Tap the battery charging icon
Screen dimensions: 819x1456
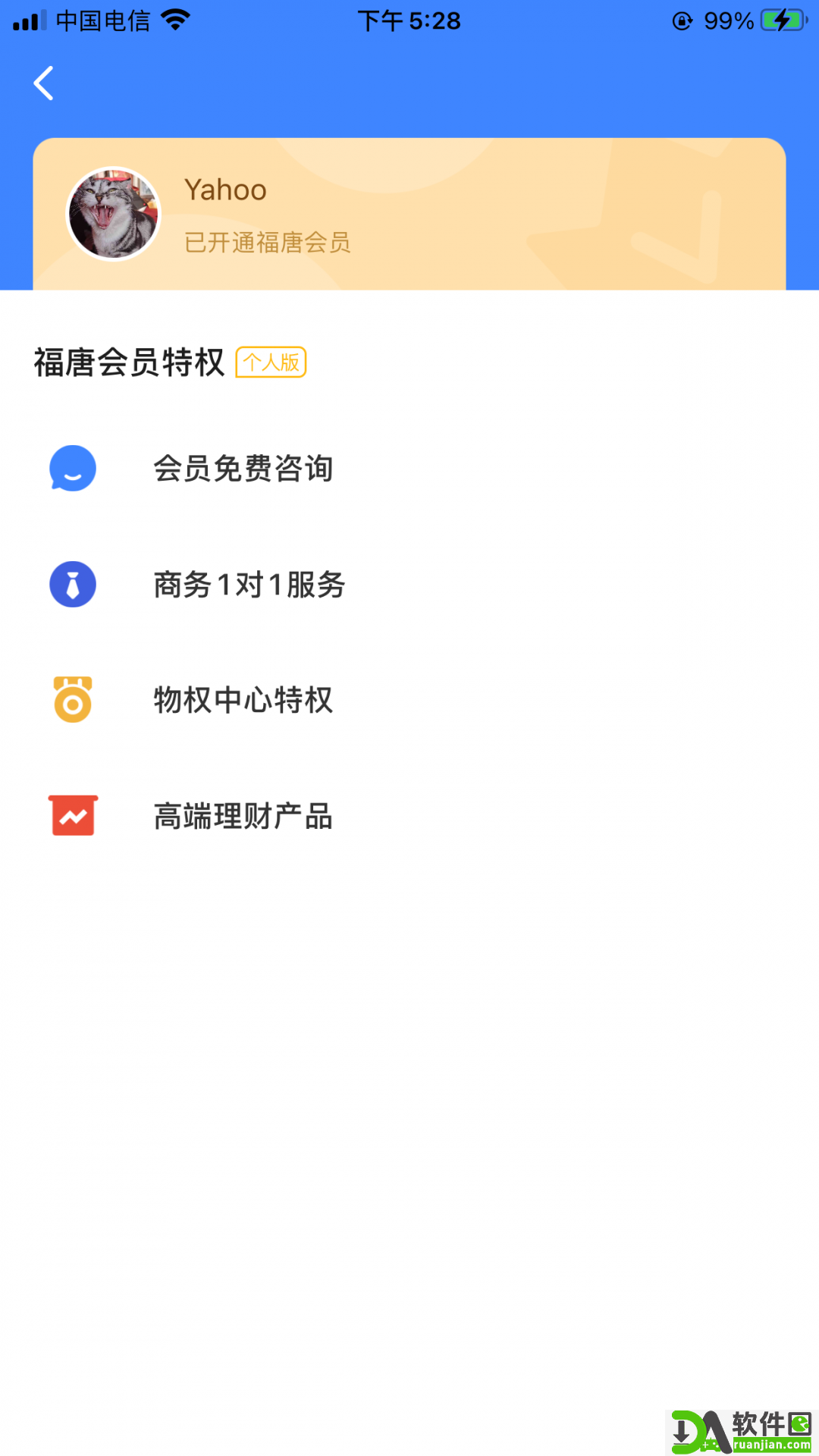point(785,20)
